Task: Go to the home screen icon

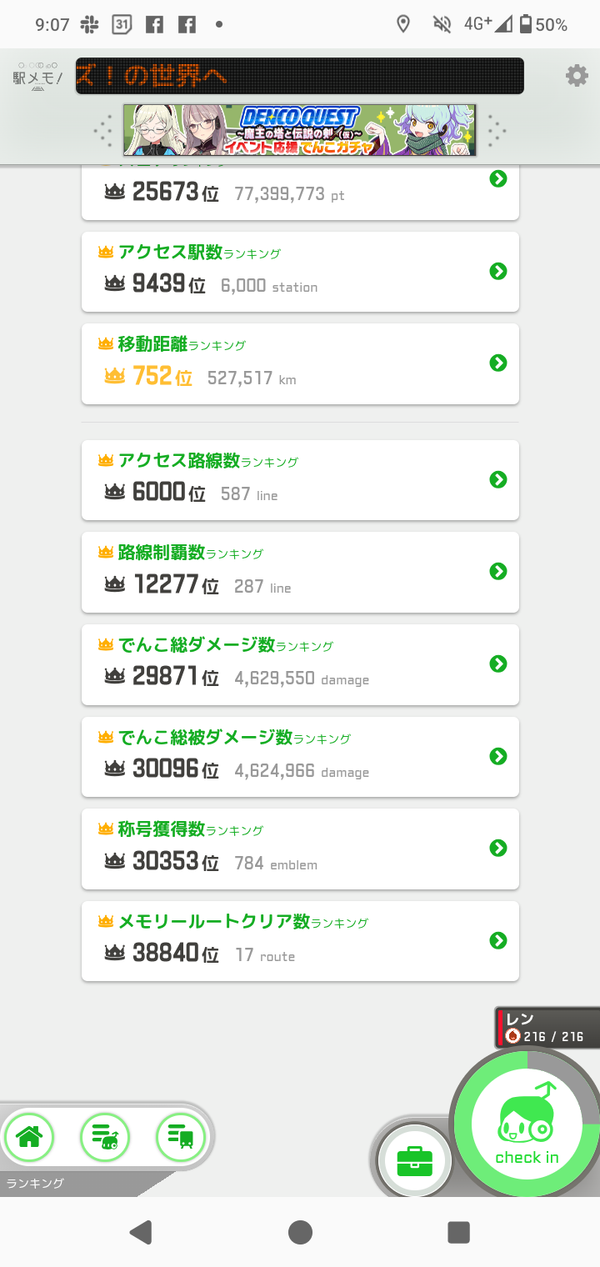Action: point(29,1137)
